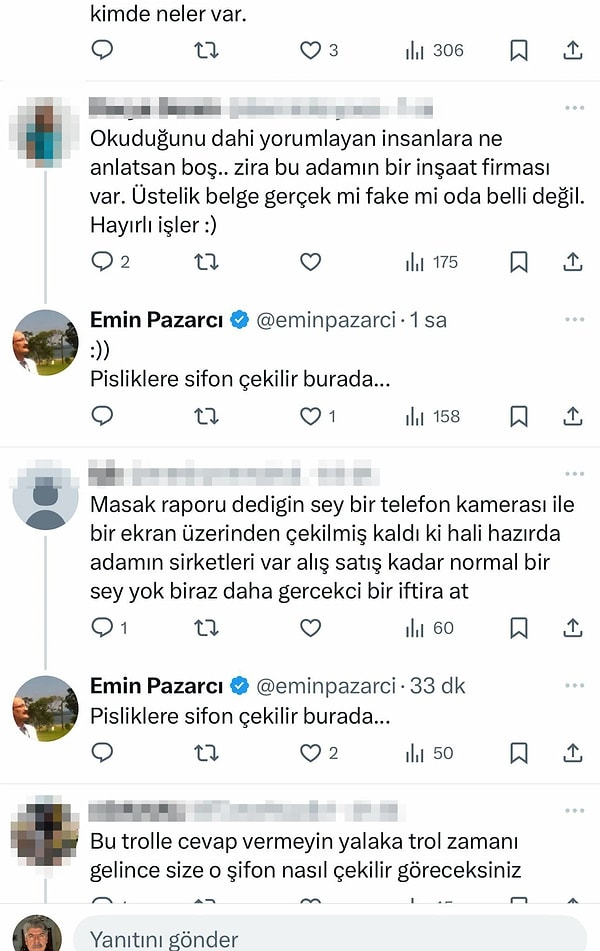View analytics of the 'Masak raporu' tweet
This screenshot has width=600, height=951.
point(430,628)
